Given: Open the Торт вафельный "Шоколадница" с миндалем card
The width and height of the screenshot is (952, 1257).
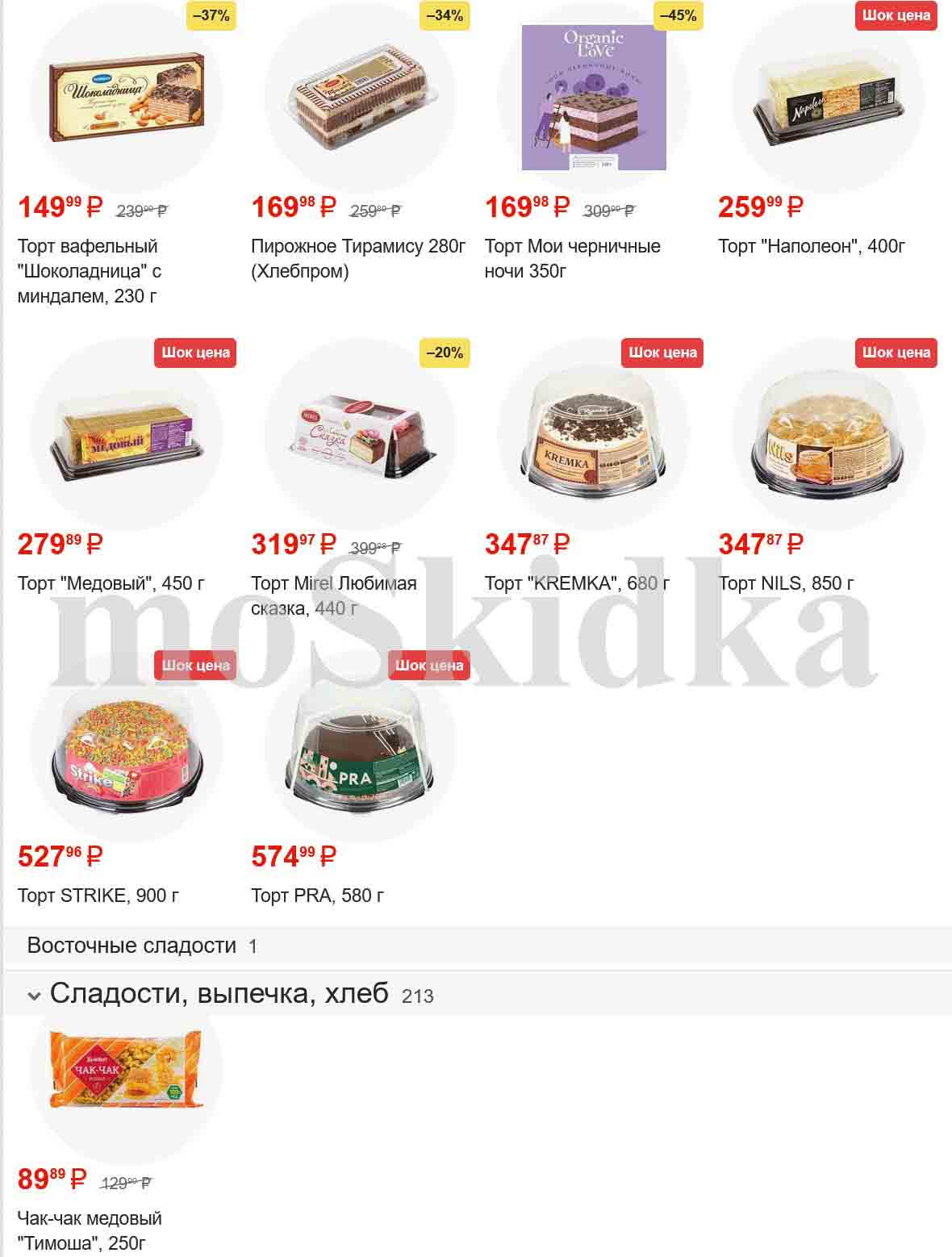Looking at the screenshot, I should 126,97.
